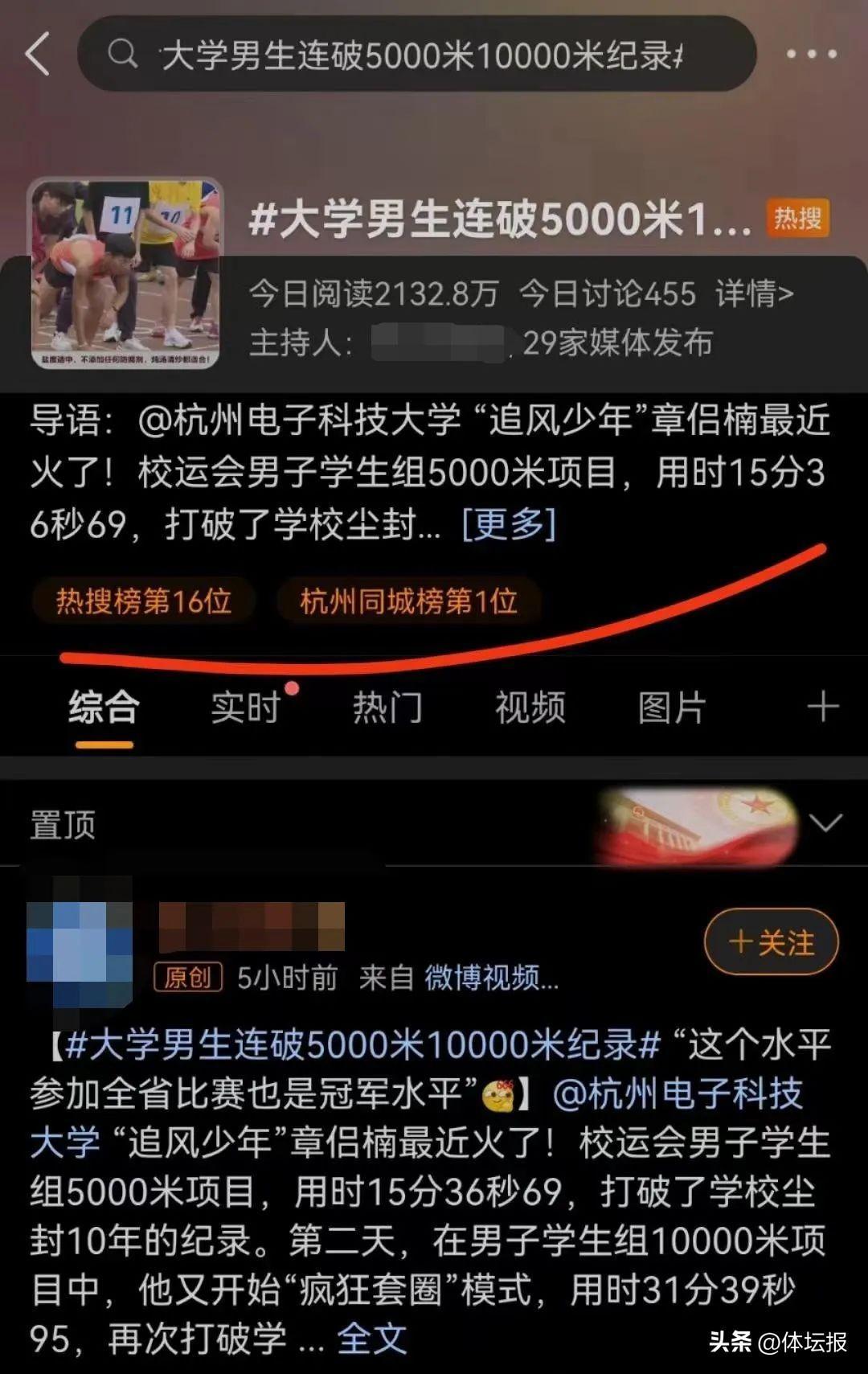This screenshot has width=868, height=1374.
Task: Open the 微博视频 source link
Action: pyautogui.click(x=491, y=978)
